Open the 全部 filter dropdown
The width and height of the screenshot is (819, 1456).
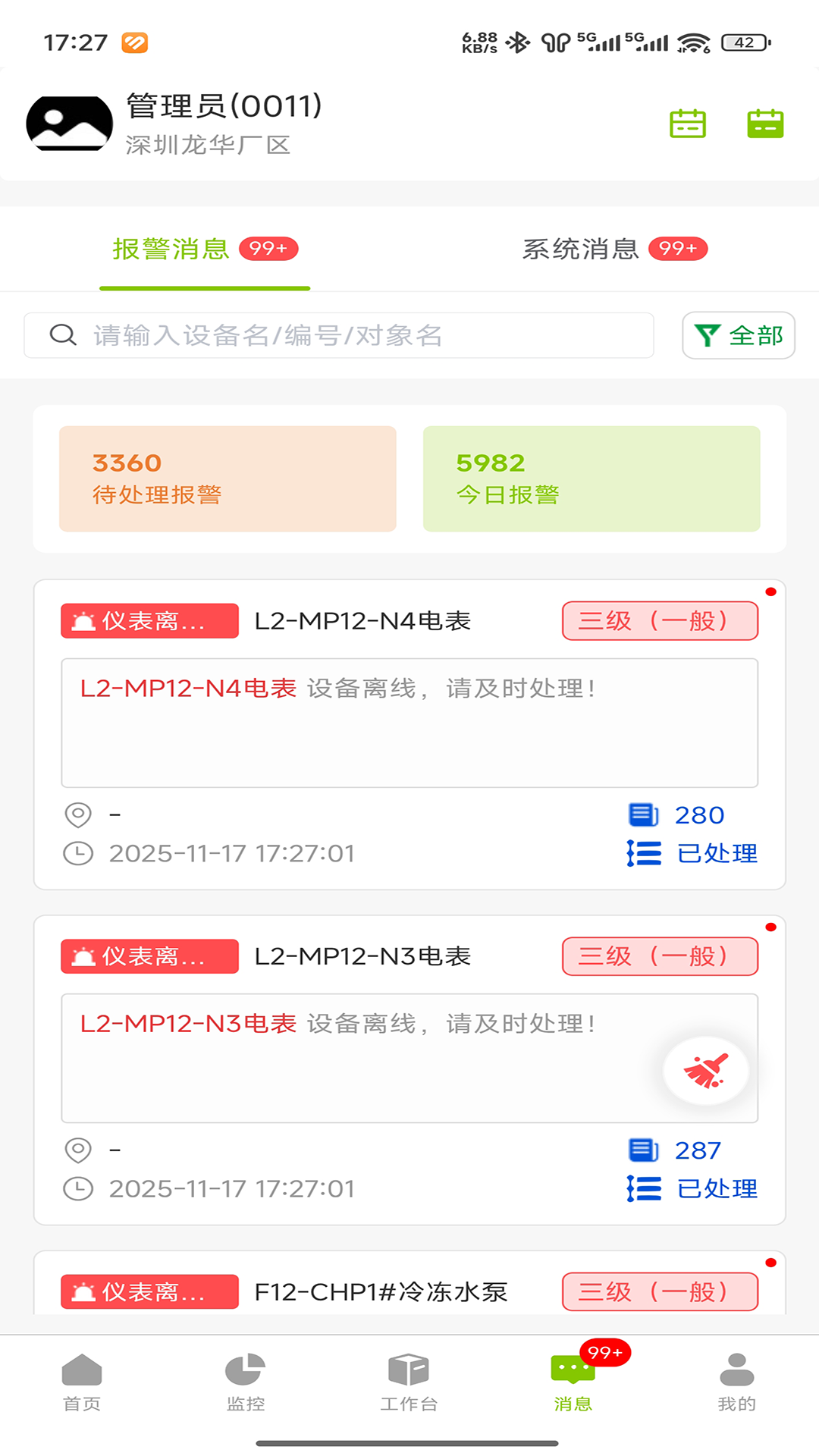click(x=737, y=334)
